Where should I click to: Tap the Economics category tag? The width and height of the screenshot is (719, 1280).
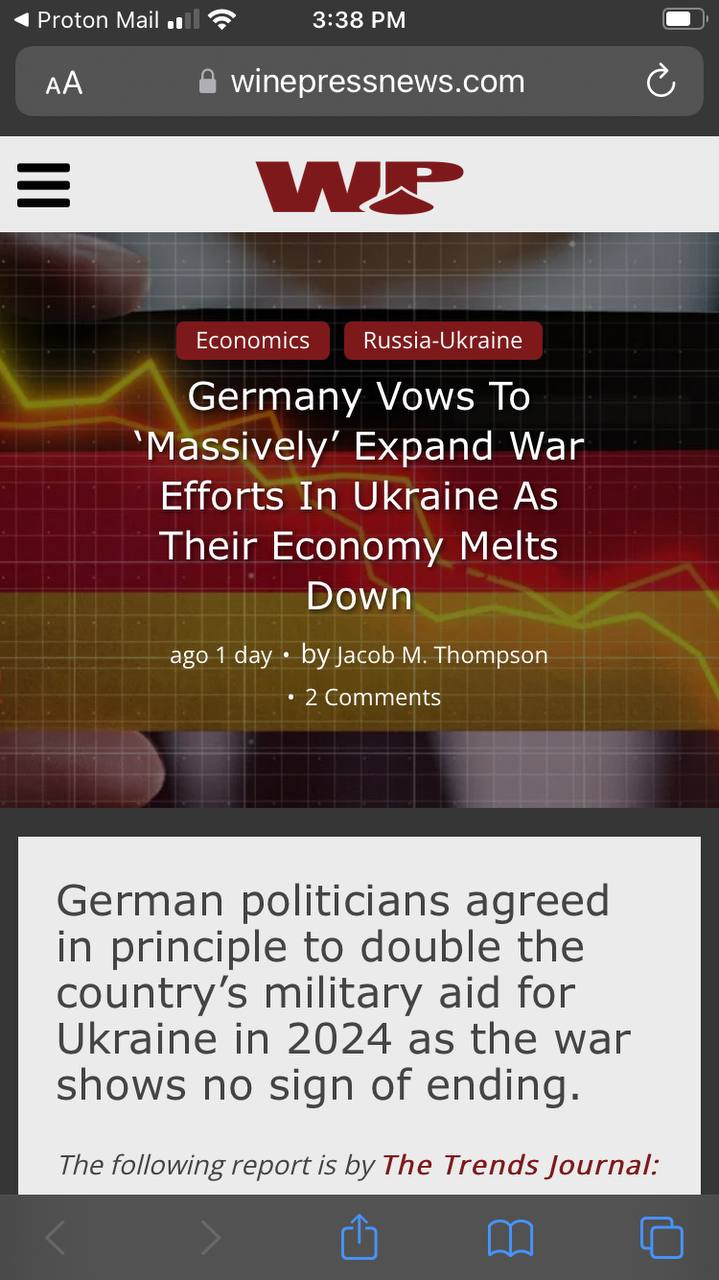(252, 340)
